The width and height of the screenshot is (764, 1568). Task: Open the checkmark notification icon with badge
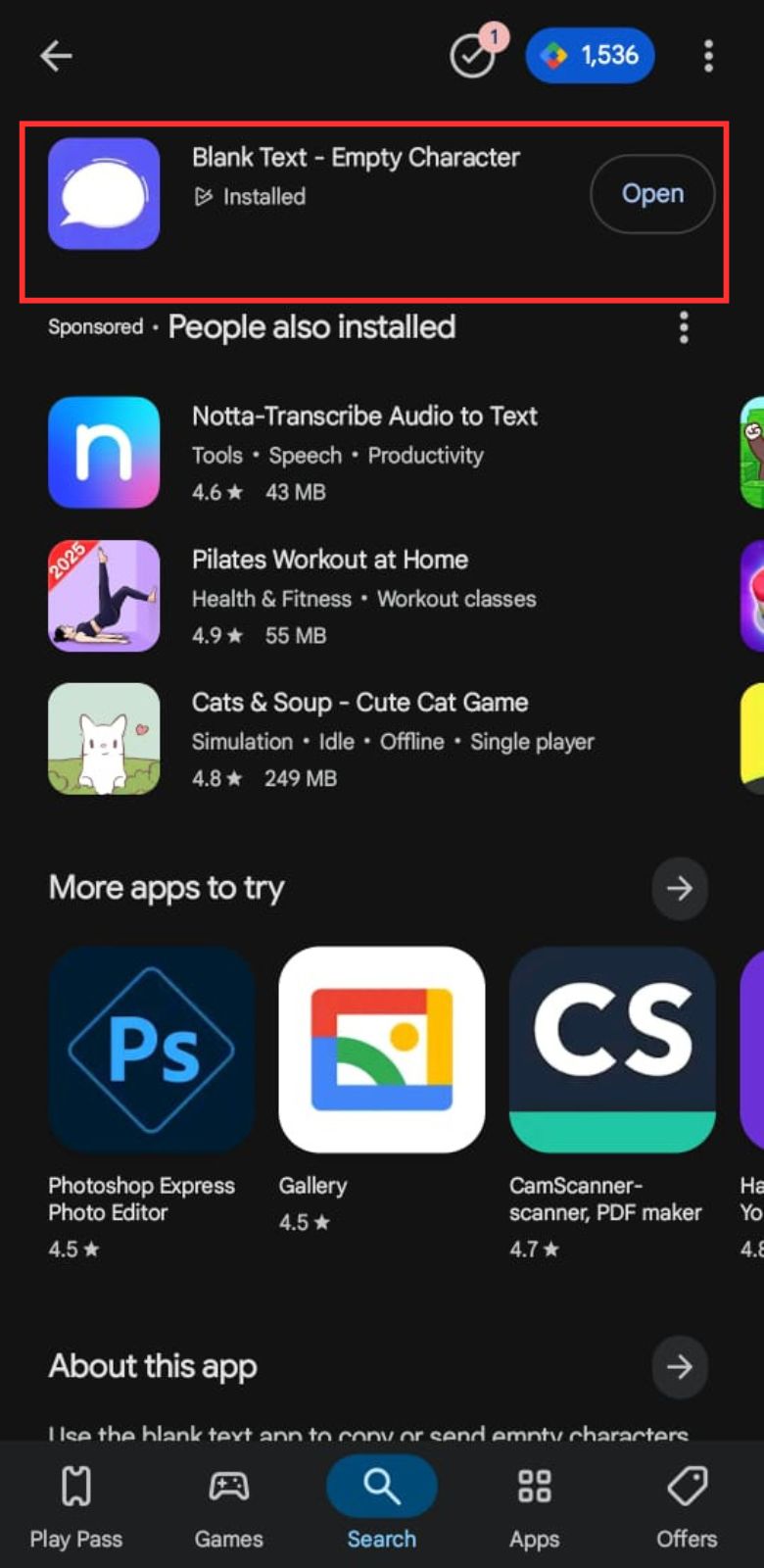point(473,56)
